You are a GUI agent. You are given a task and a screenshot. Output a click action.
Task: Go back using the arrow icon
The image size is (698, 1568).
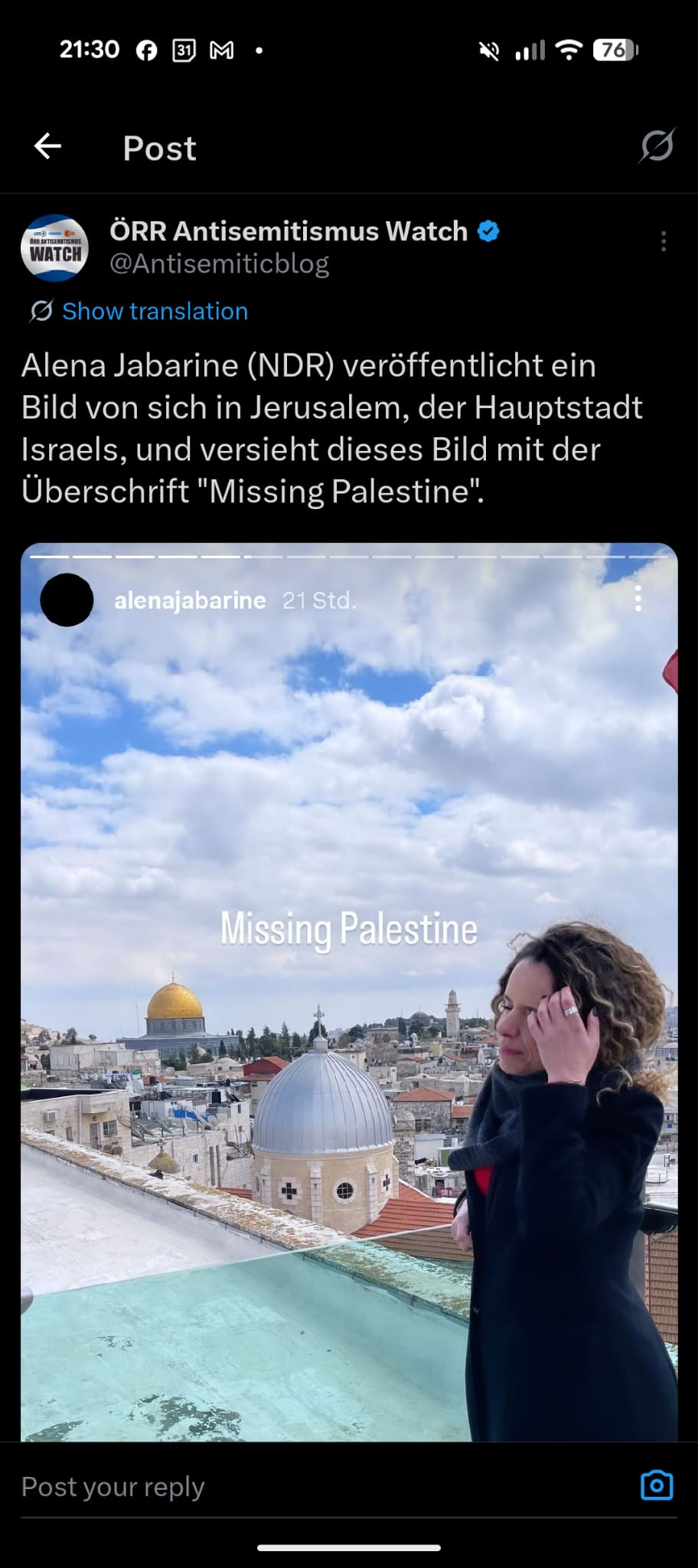[x=47, y=146]
